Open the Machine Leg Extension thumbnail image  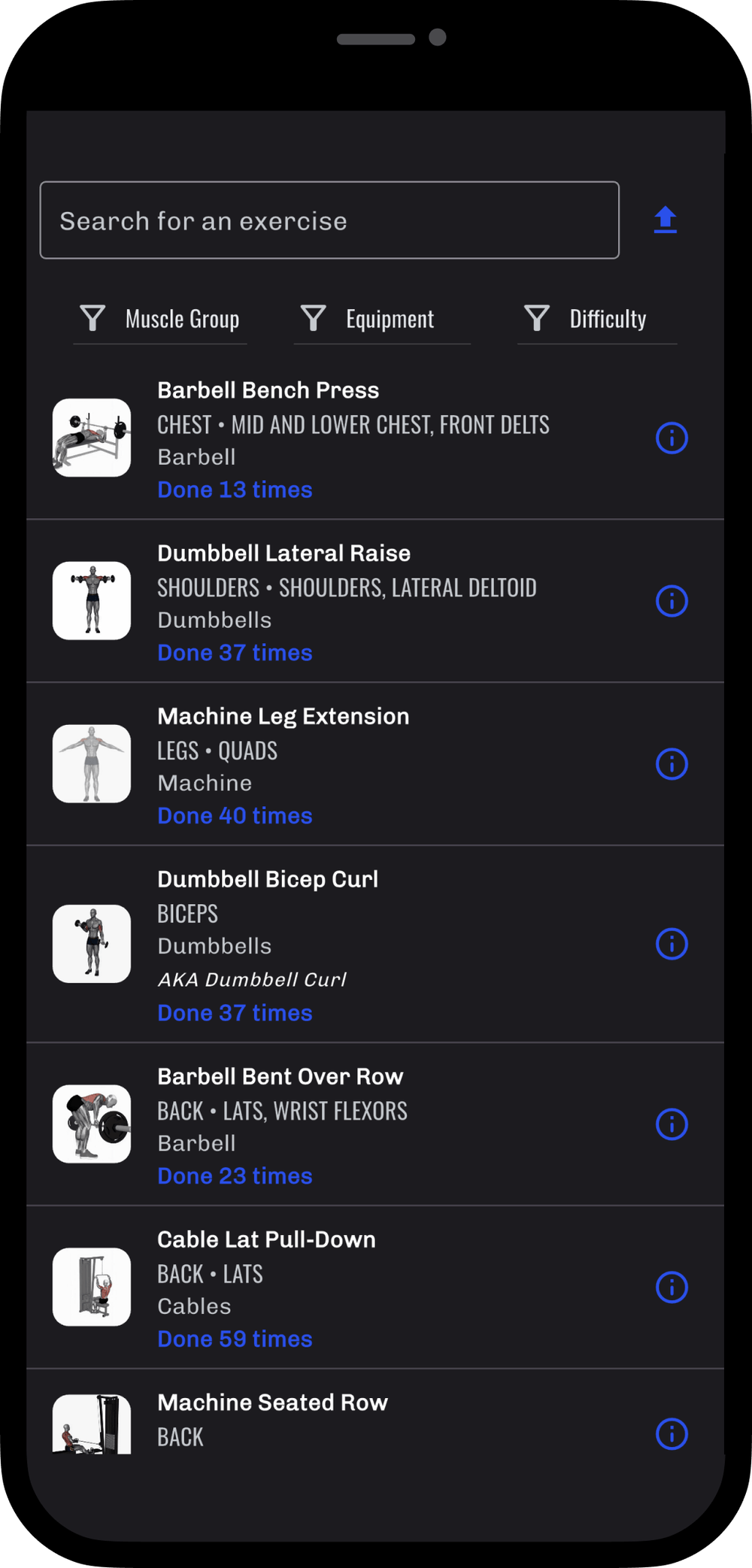point(91,763)
